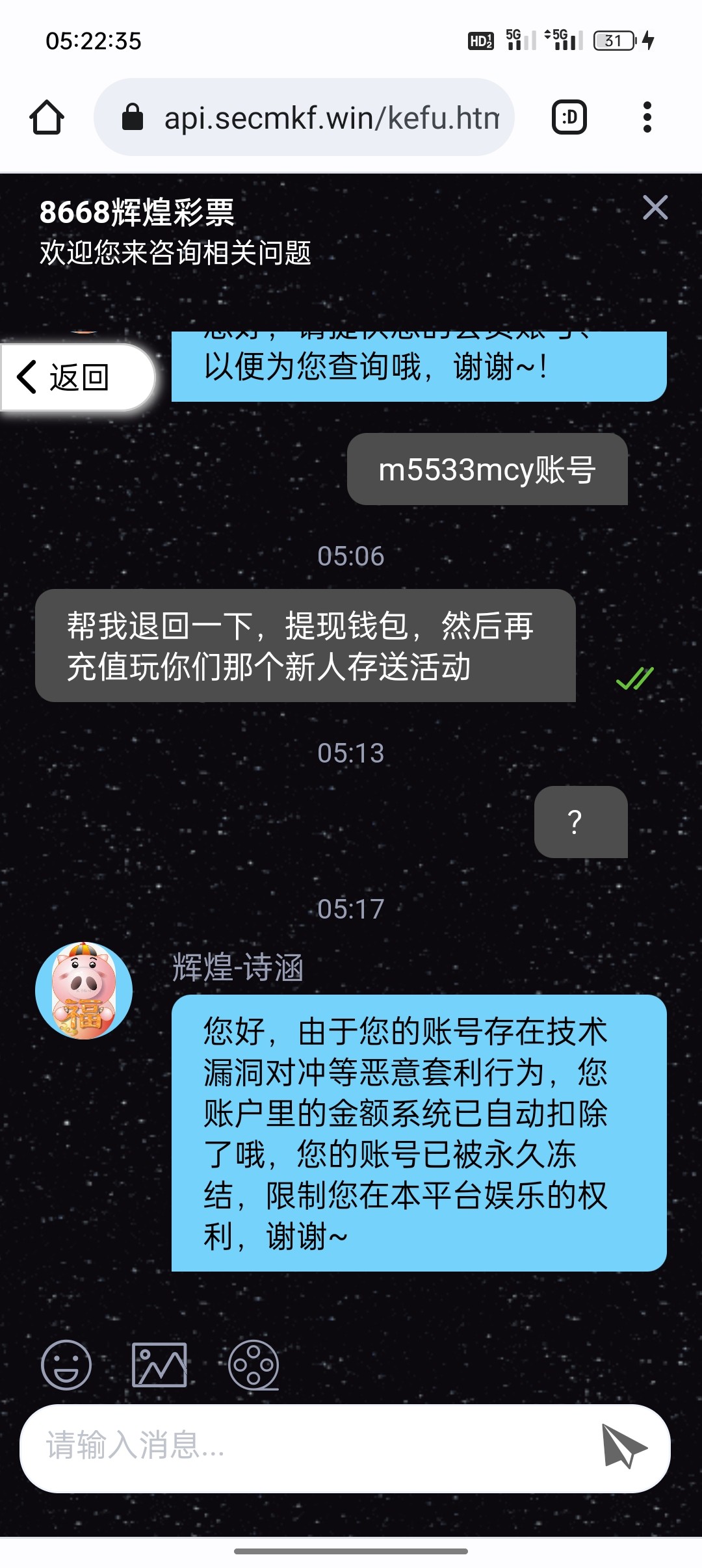
Task: Go to the browser home page
Action: tap(47, 118)
